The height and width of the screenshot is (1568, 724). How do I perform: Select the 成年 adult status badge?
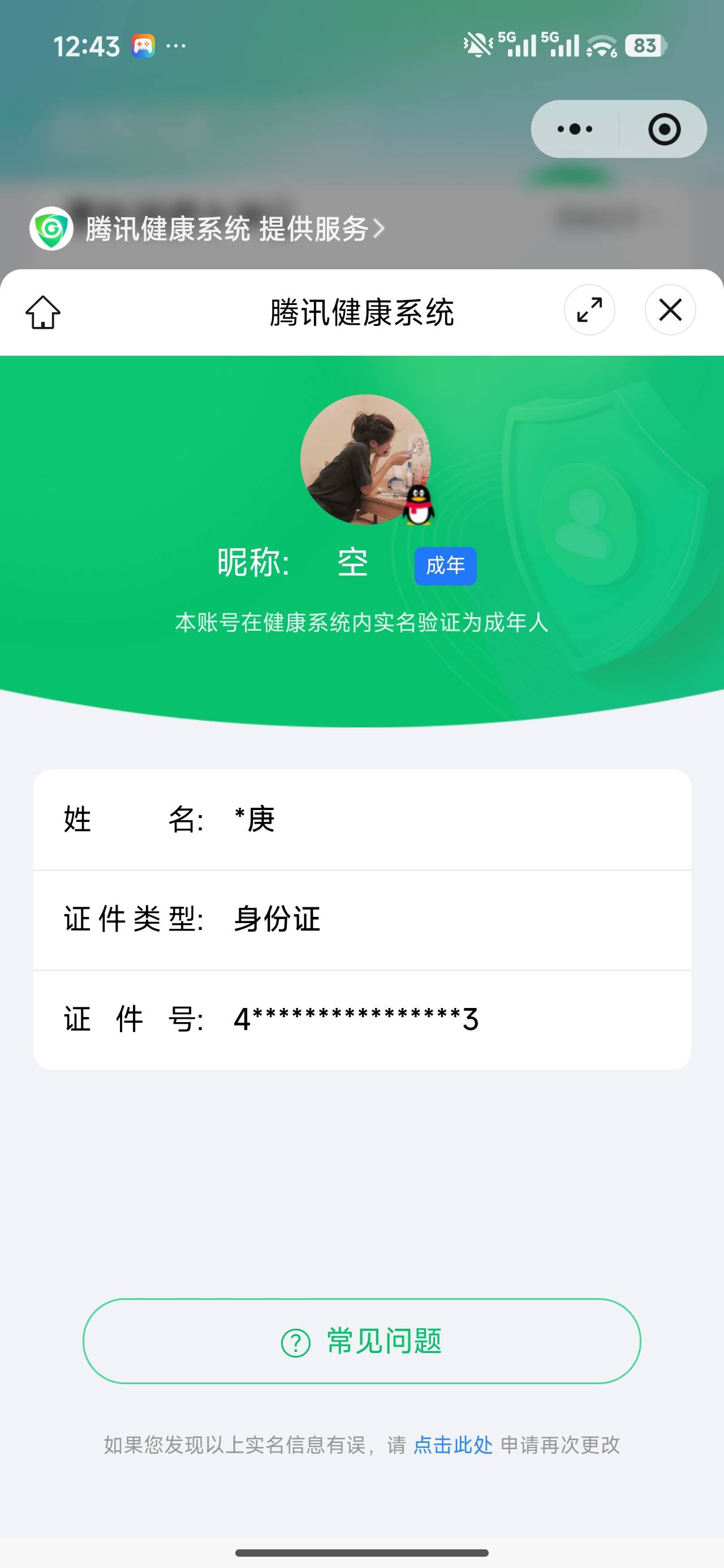coord(445,565)
